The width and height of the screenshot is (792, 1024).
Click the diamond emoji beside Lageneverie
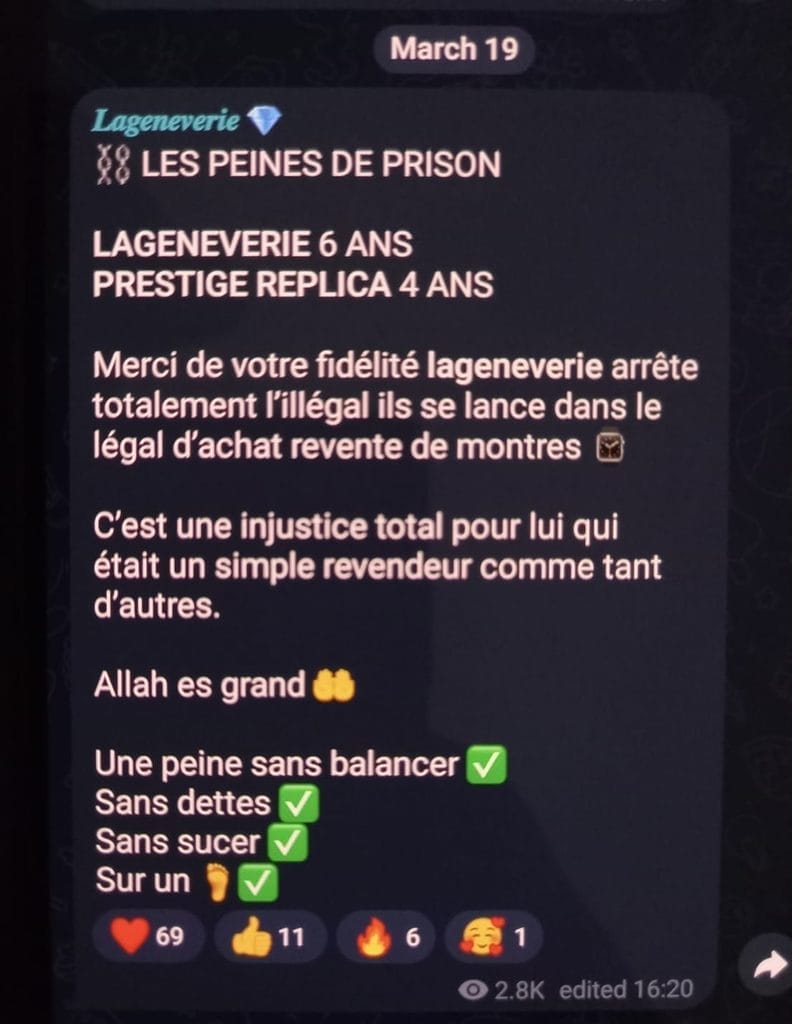266,119
